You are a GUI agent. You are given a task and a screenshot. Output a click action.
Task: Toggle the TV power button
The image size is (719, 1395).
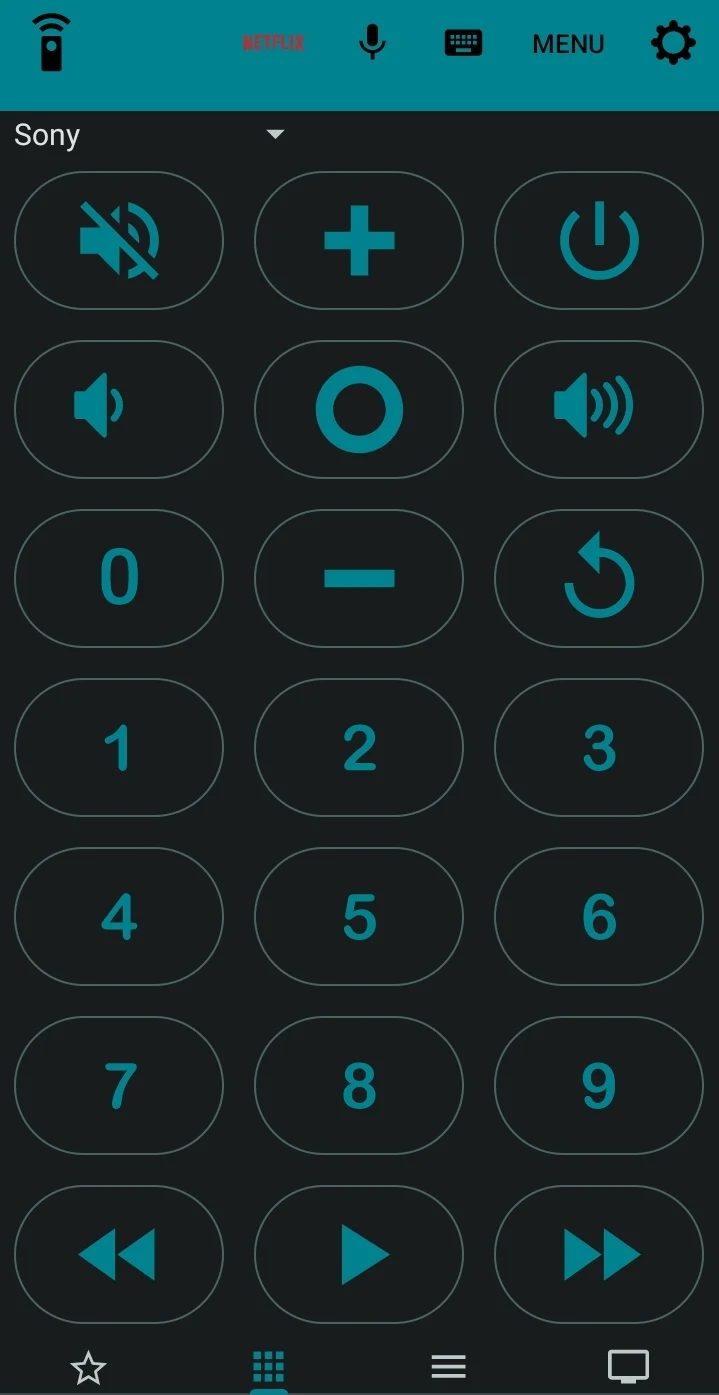tap(599, 240)
